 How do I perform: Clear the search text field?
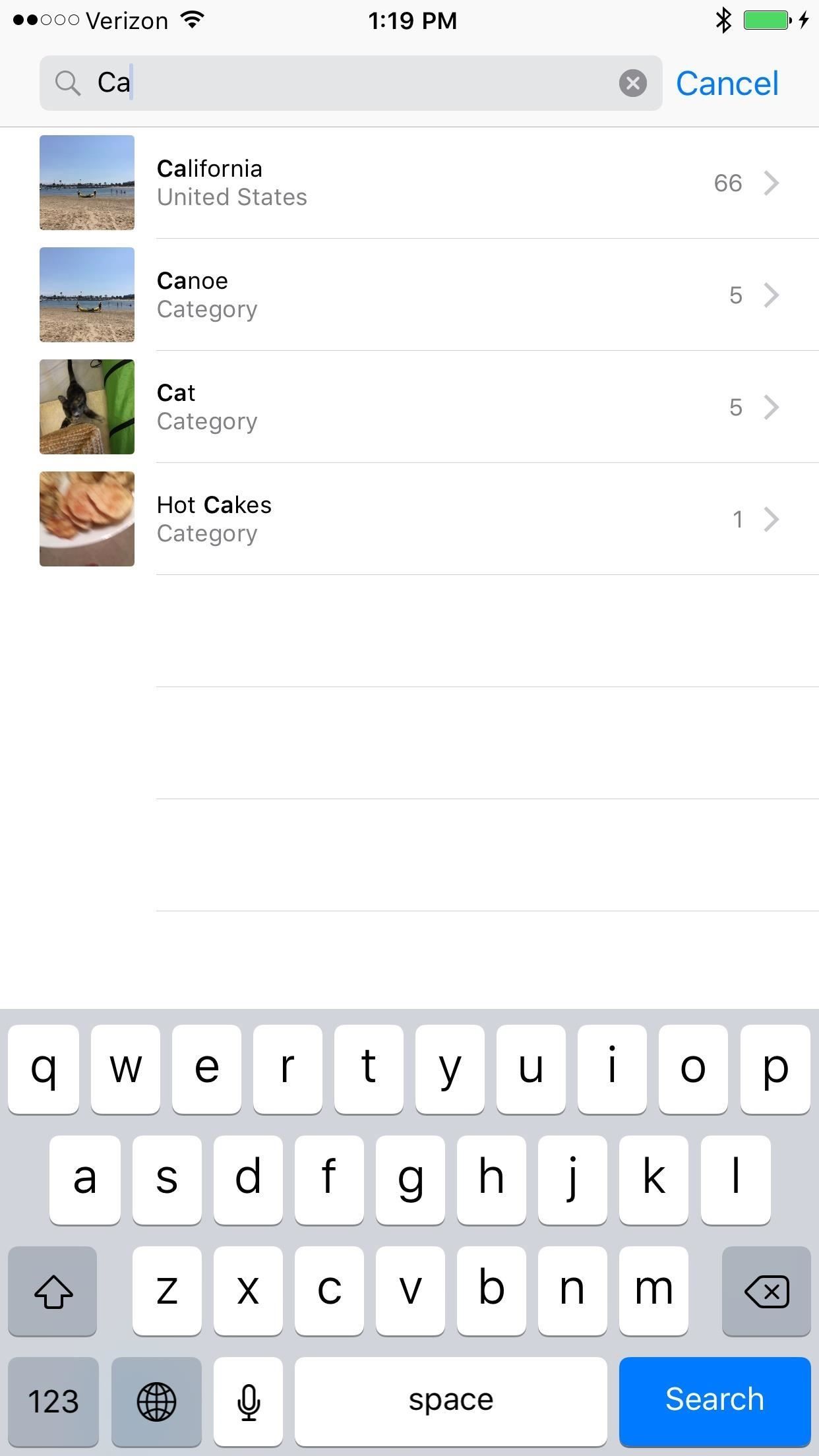click(x=632, y=83)
